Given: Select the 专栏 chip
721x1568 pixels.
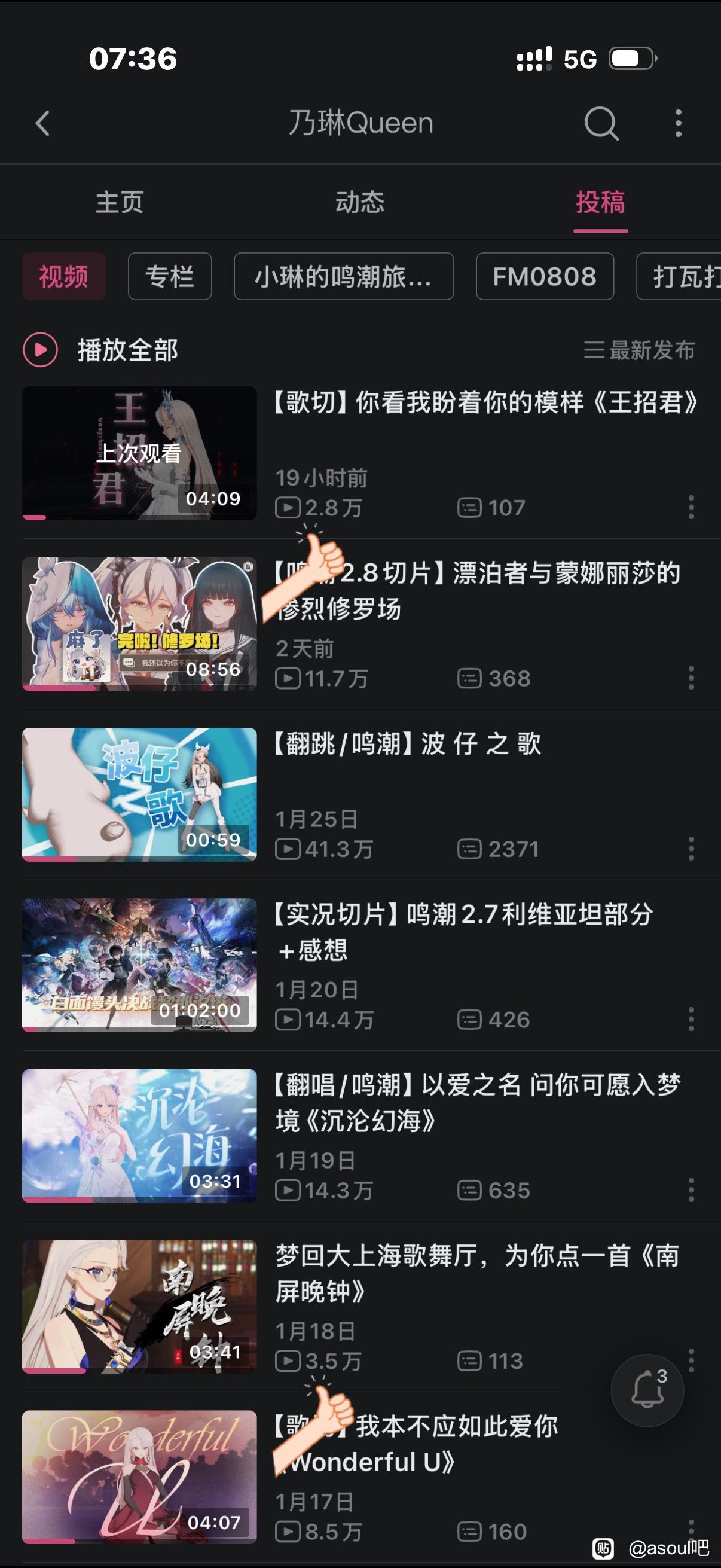Looking at the screenshot, I should (x=170, y=276).
